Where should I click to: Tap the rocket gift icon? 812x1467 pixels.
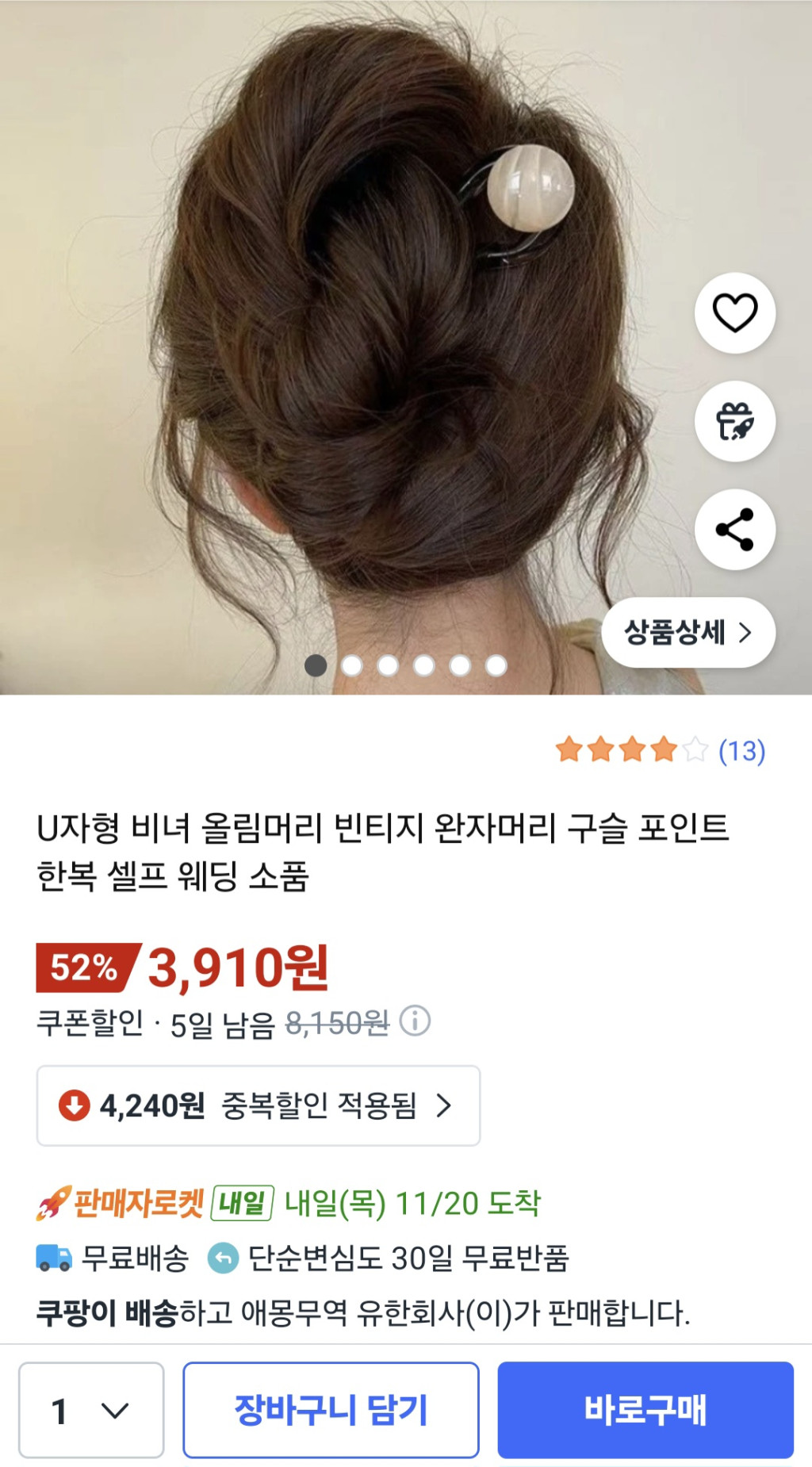tap(735, 421)
